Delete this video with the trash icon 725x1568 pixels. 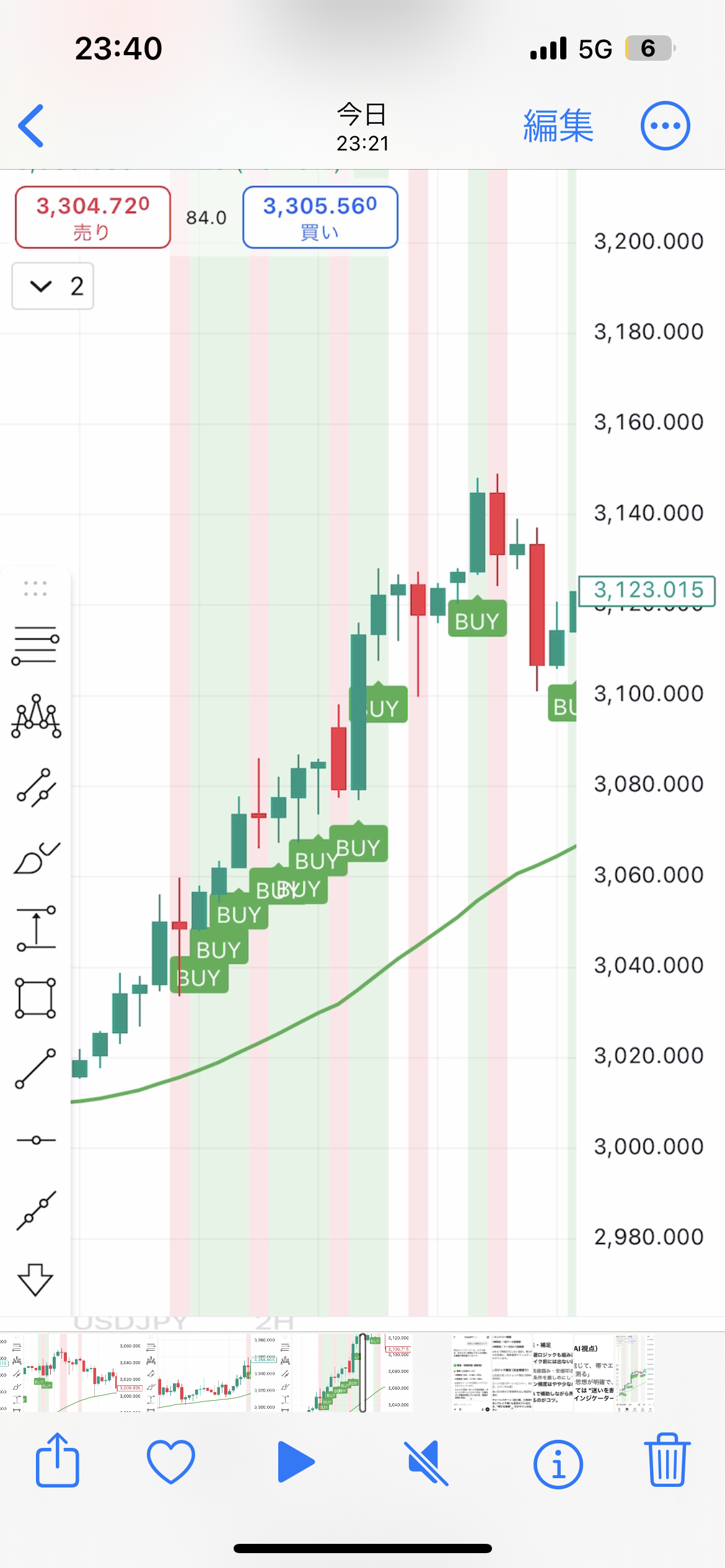[x=667, y=1461]
